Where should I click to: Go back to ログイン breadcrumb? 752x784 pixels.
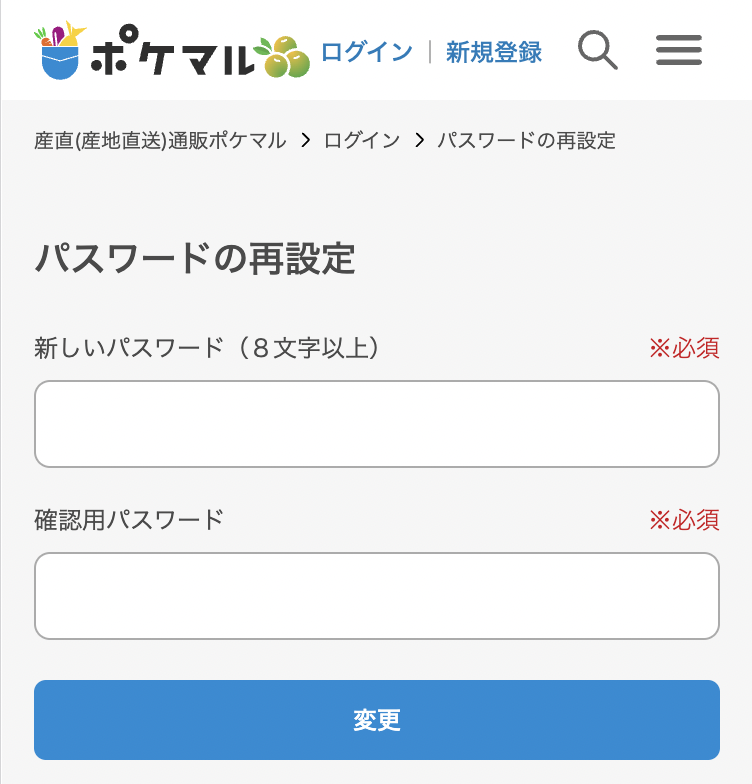pos(361,140)
